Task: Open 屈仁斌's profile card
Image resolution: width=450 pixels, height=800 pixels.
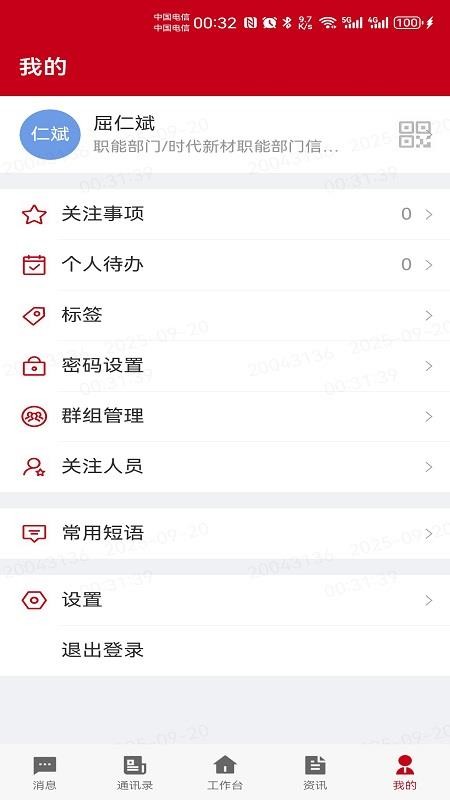Action: 225,134
